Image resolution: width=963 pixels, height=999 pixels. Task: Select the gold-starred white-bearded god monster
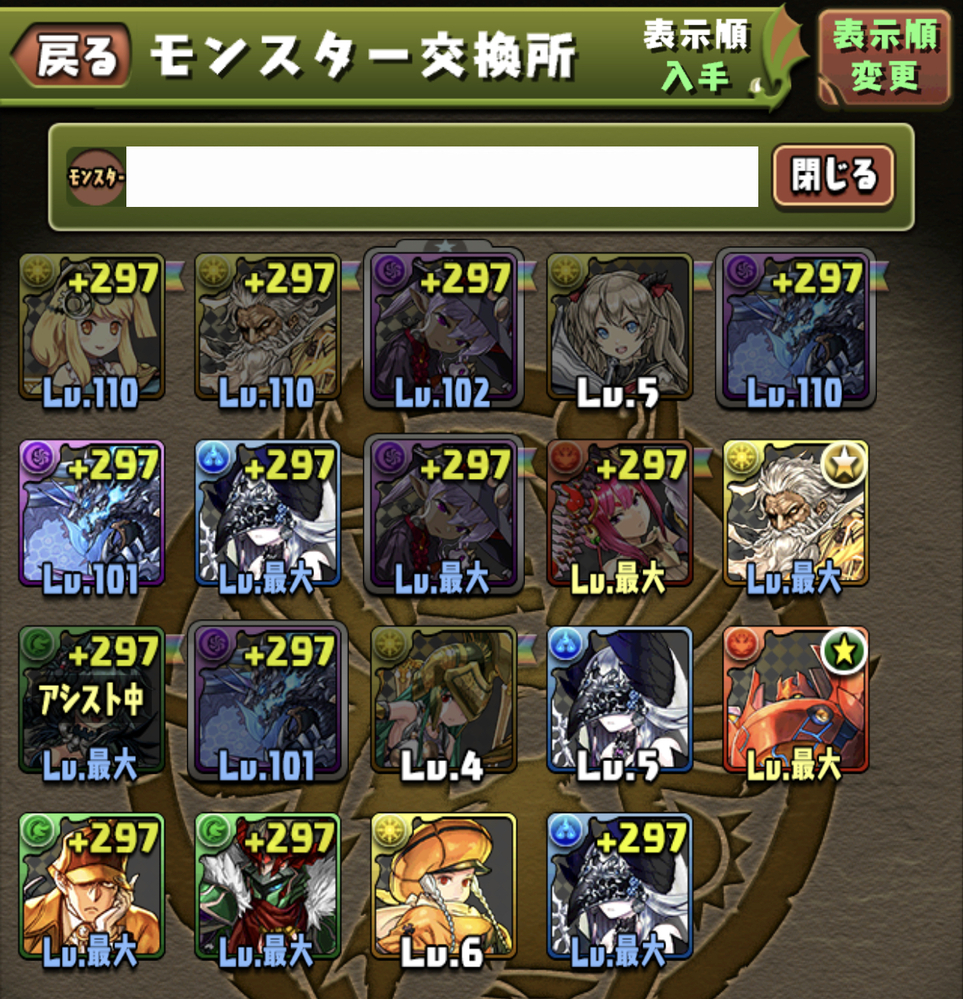pos(796,516)
